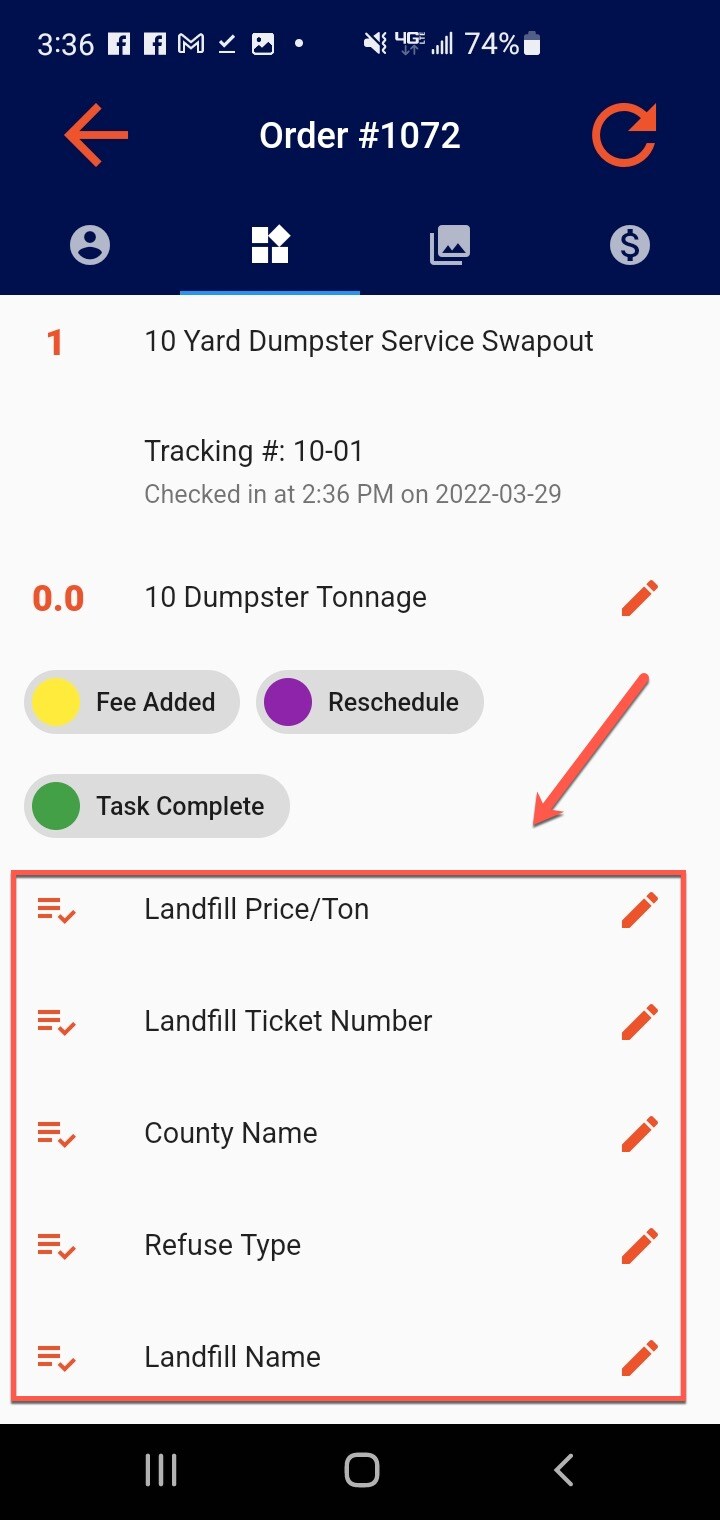Edit the 10 Dumpster Tonnage value
Screen dimensions: 720x1520
[640, 598]
